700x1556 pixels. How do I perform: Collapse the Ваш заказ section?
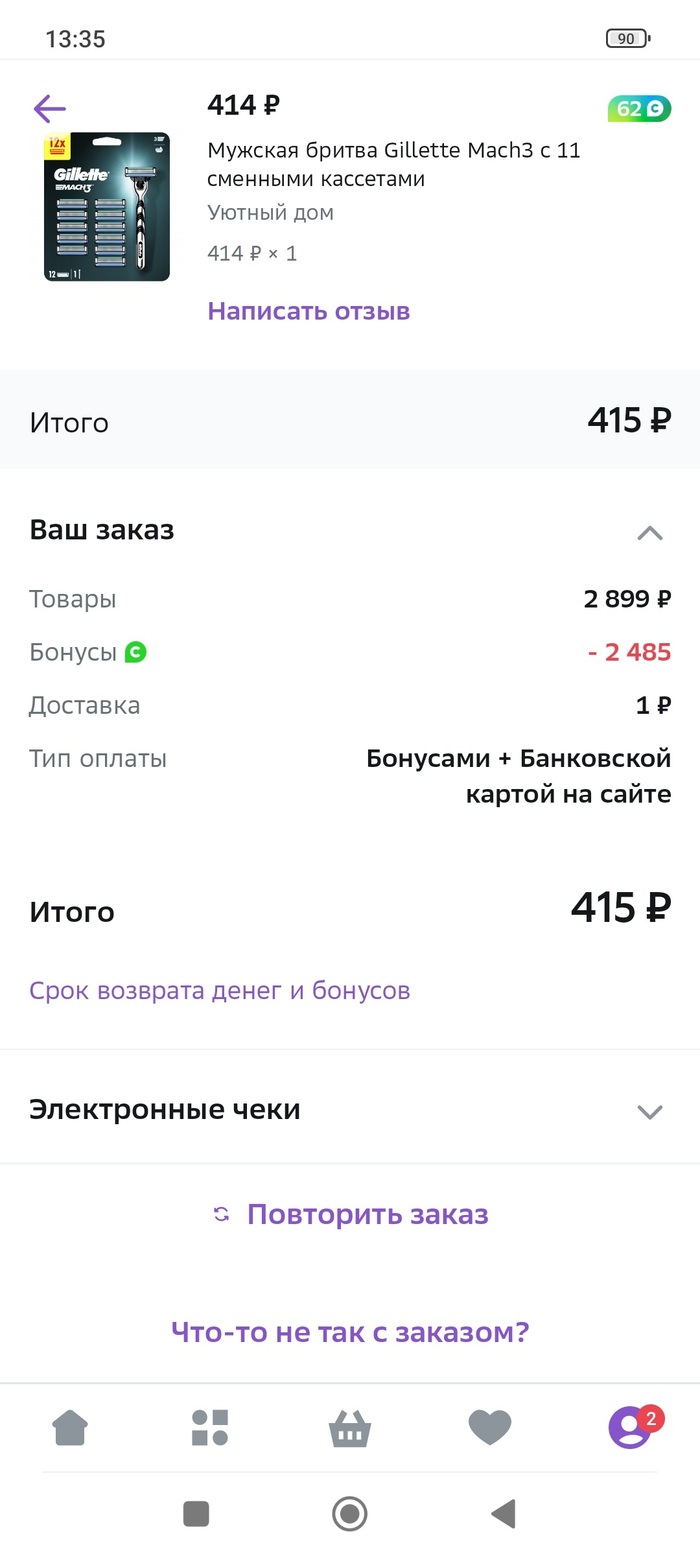pyautogui.click(x=650, y=532)
